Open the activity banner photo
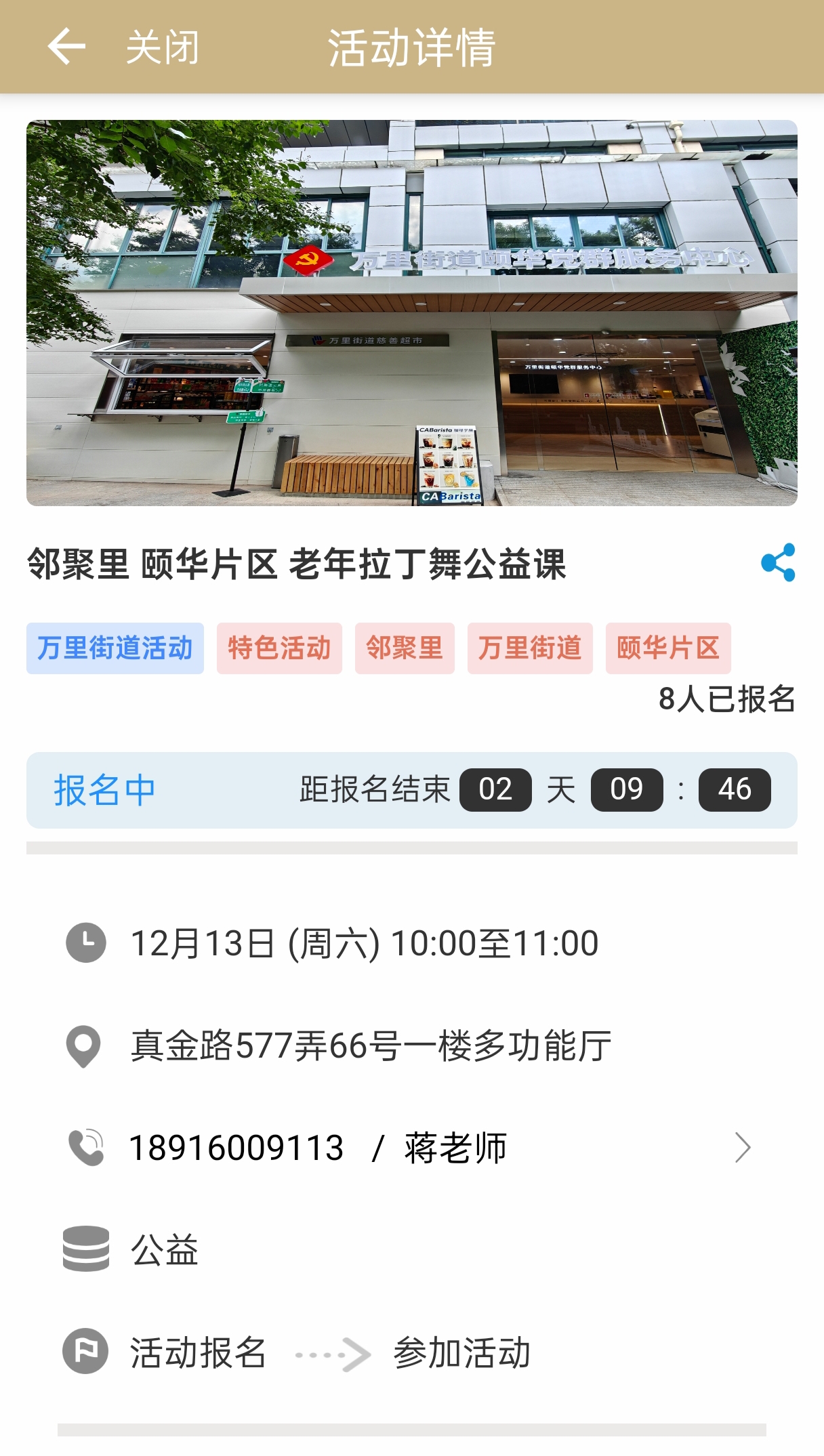This screenshot has height=1456, width=824. [412, 313]
